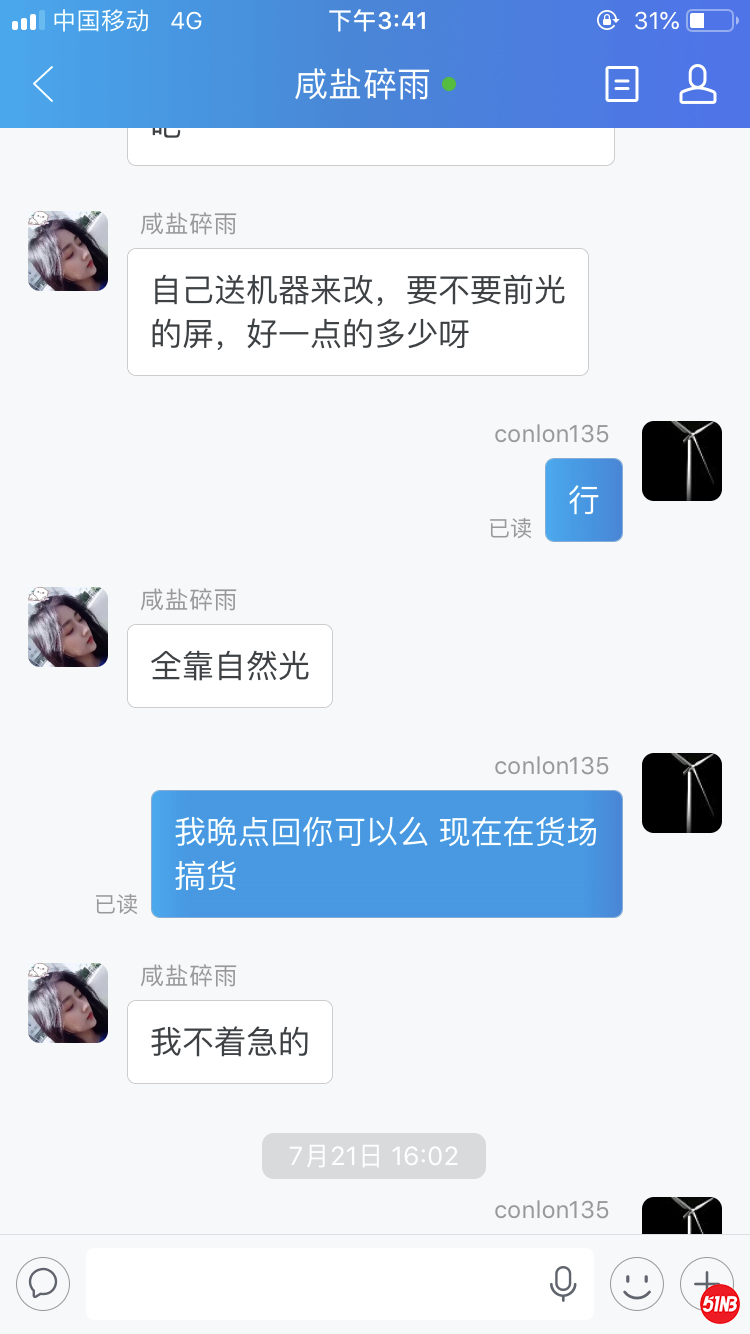Tap the chat bubble icon beside input field

pos(42,1284)
